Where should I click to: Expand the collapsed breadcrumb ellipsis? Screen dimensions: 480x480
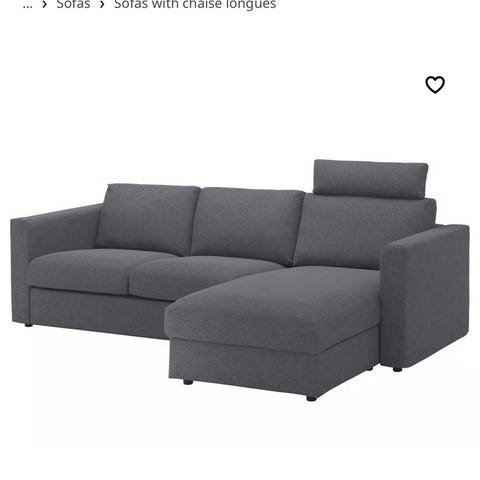(x=28, y=6)
